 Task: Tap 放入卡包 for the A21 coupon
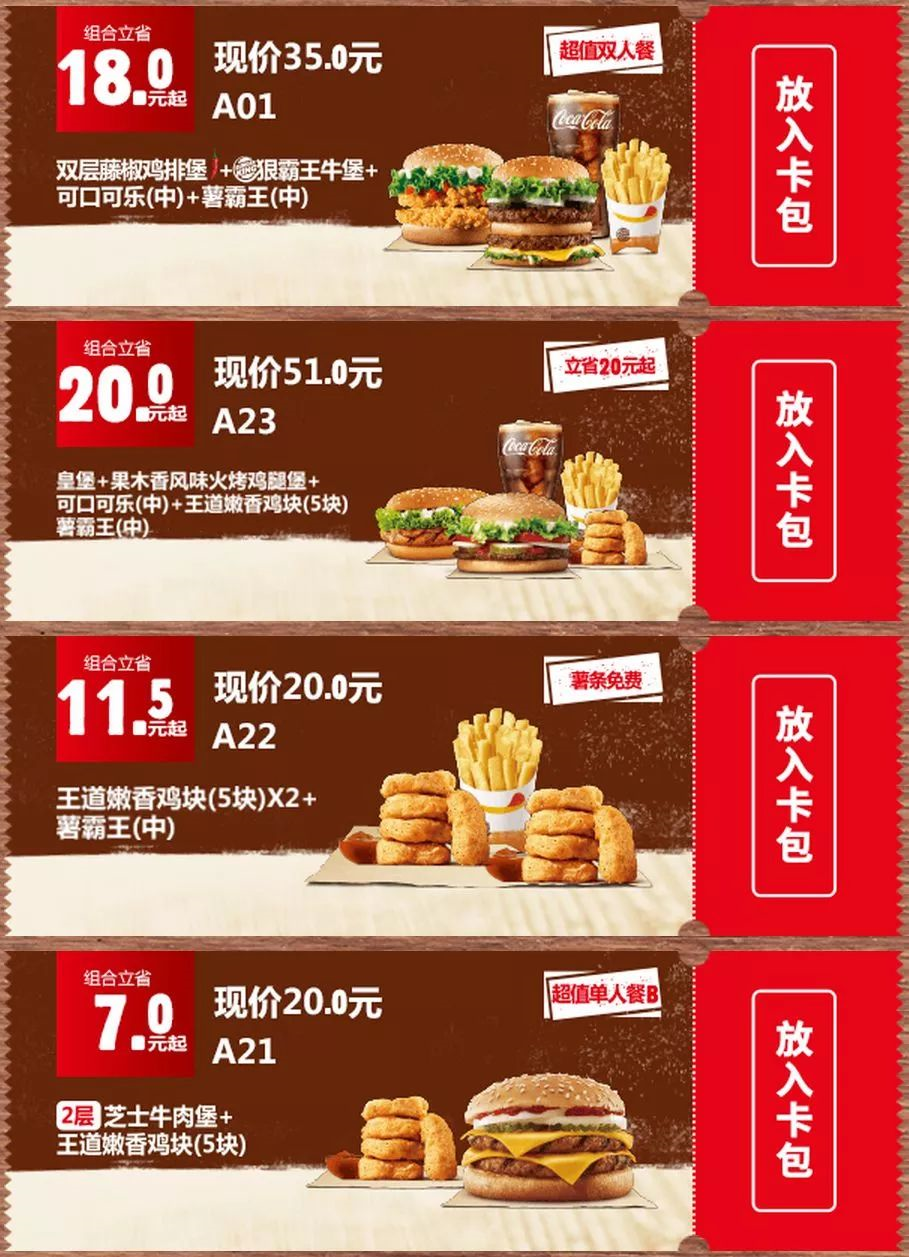coord(793,1097)
